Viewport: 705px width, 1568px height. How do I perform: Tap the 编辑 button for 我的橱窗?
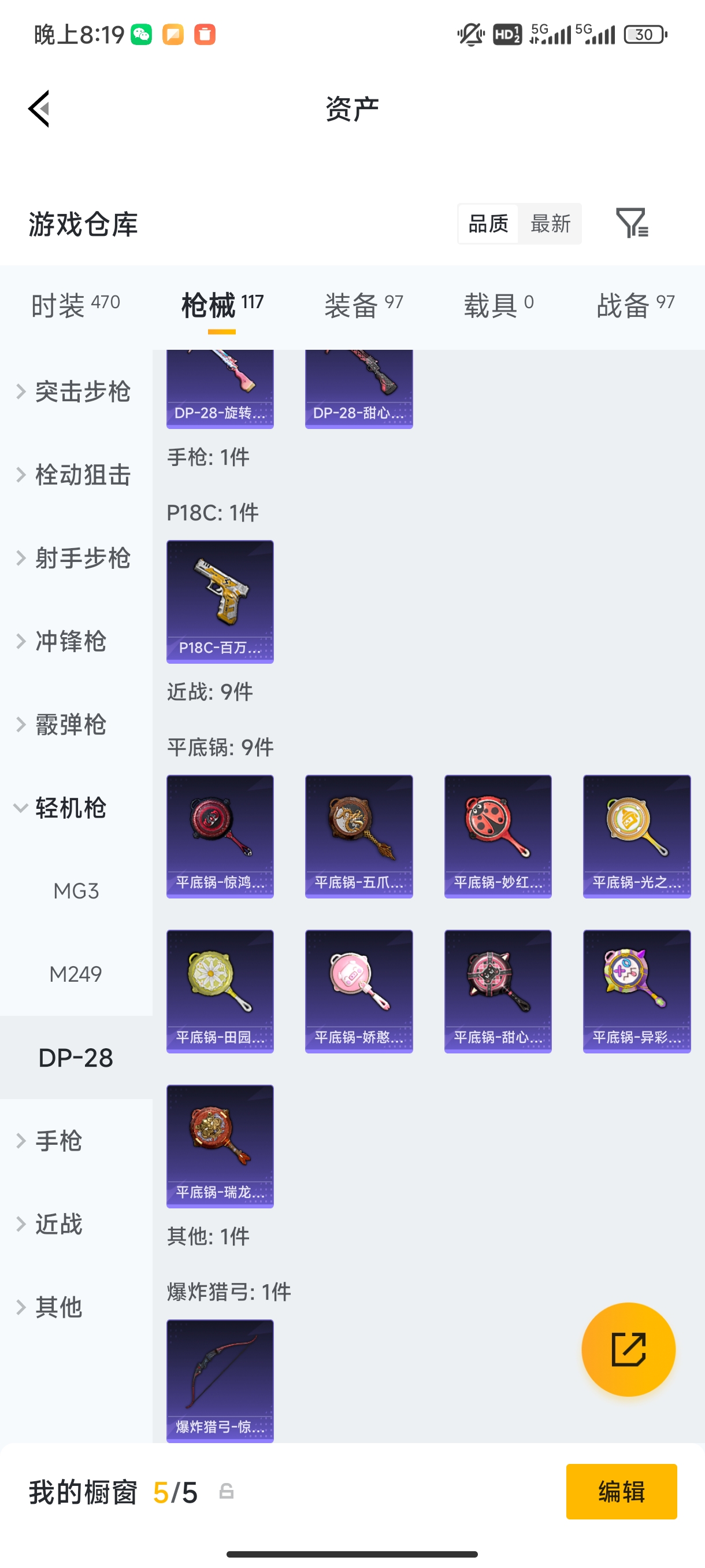[x=622, y=1492]
